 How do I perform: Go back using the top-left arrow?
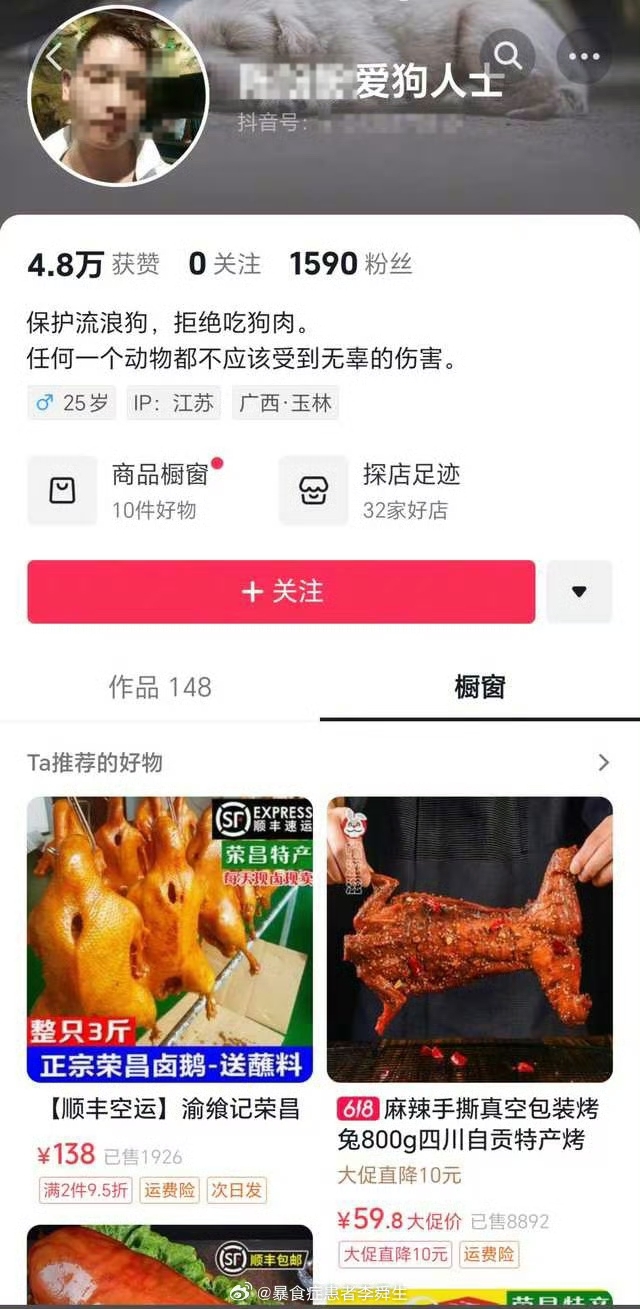pos(52,57)
